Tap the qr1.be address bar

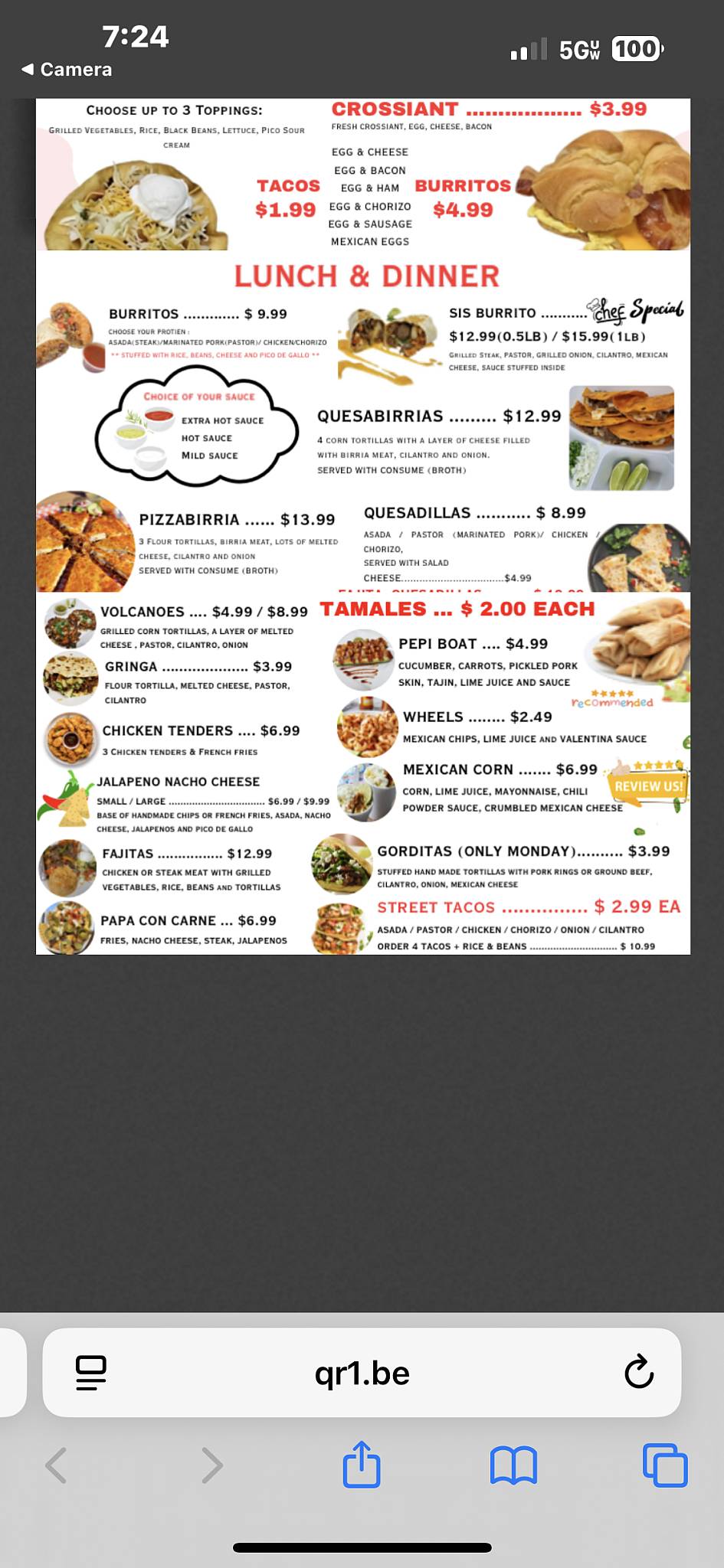pos(362,1372)
